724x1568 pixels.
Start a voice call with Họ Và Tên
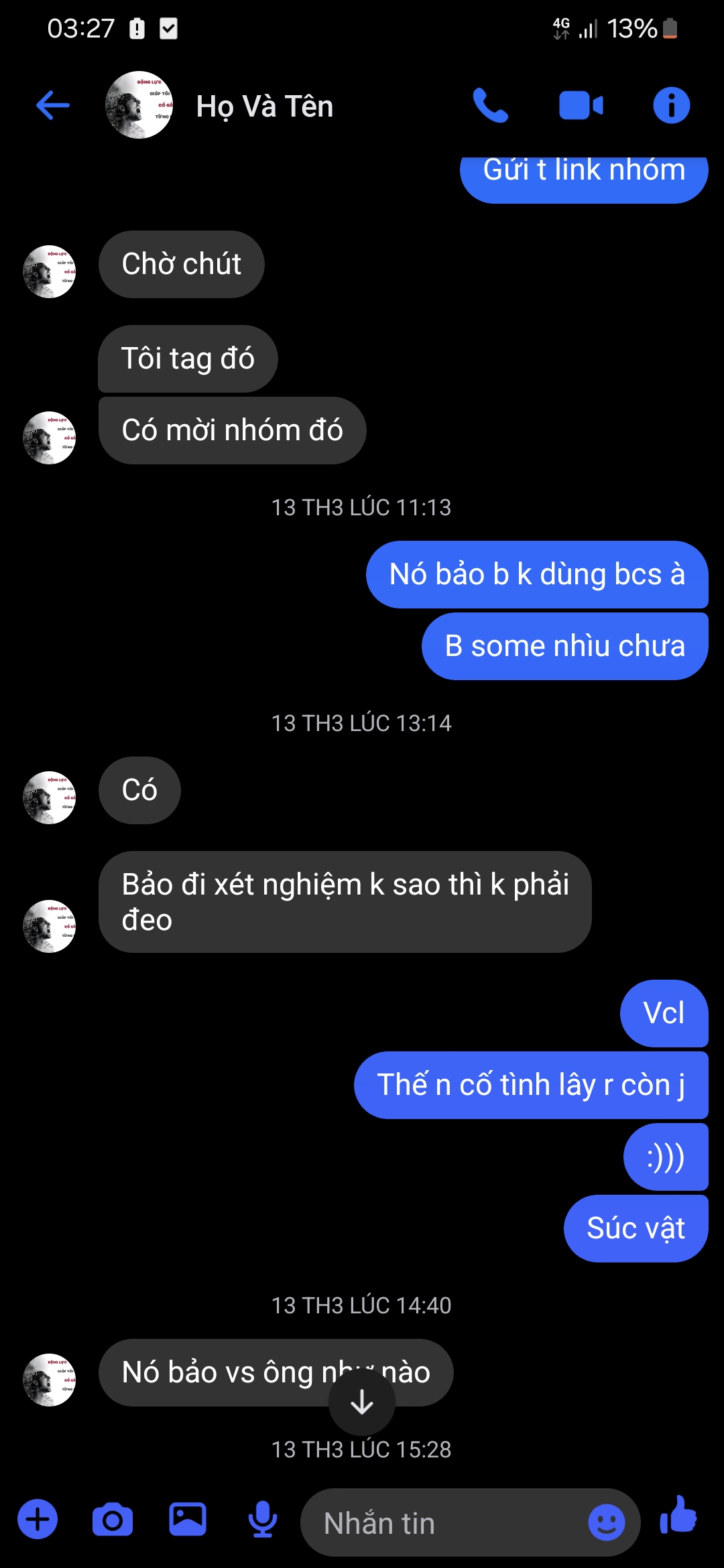491,105
